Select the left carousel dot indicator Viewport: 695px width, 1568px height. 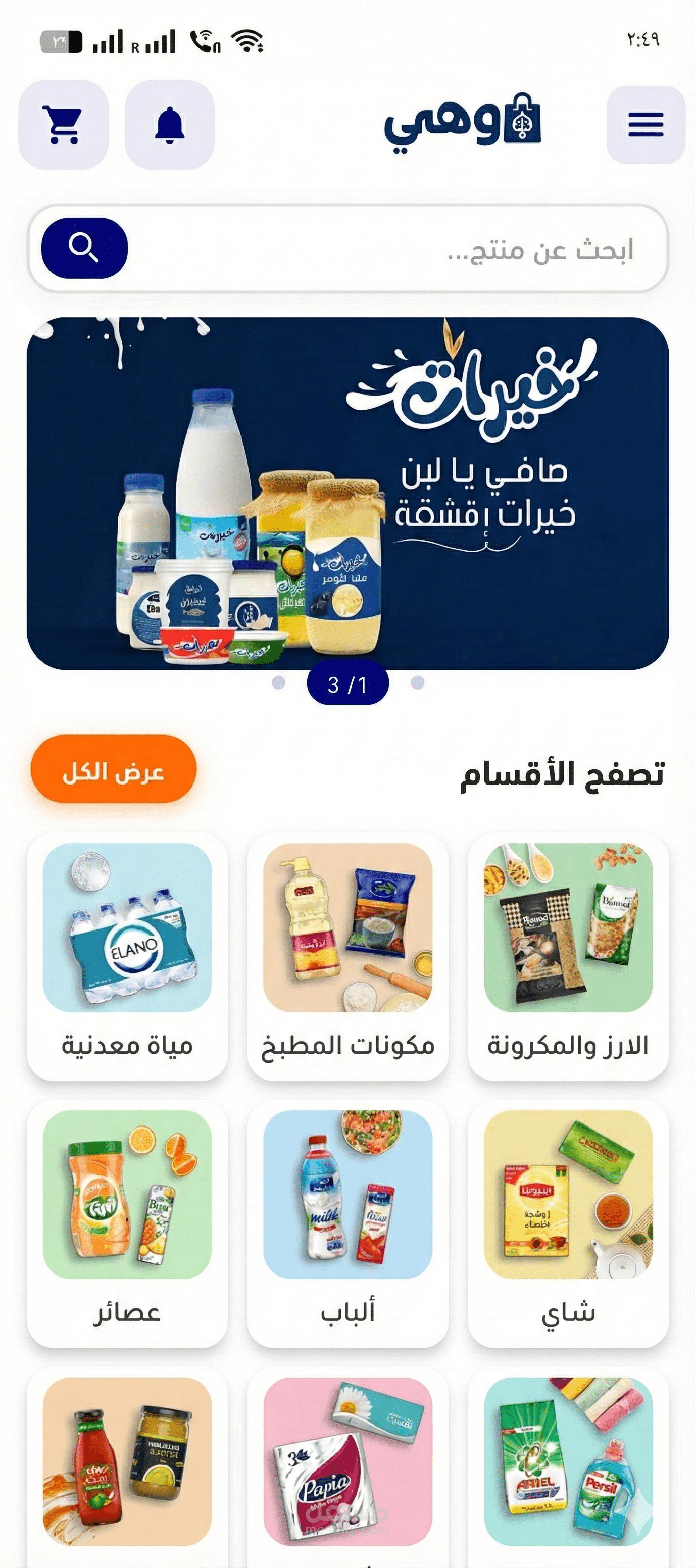click(279, 683)
